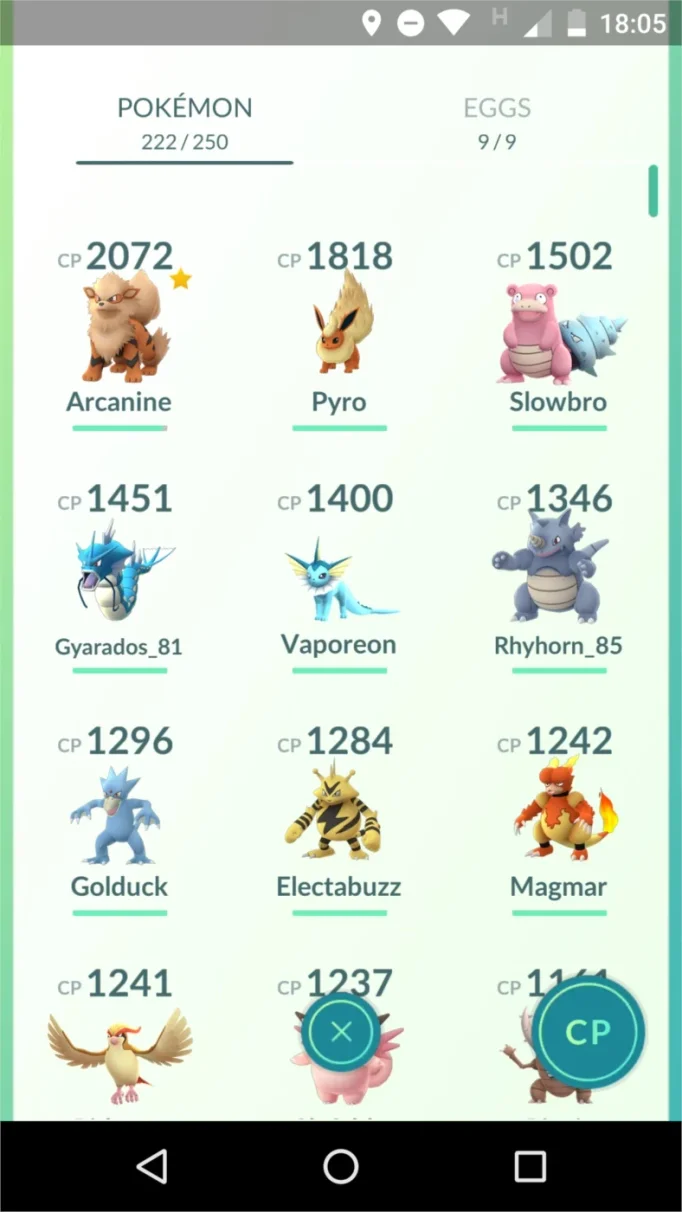Tap the system home button

tap(341, 1166)
